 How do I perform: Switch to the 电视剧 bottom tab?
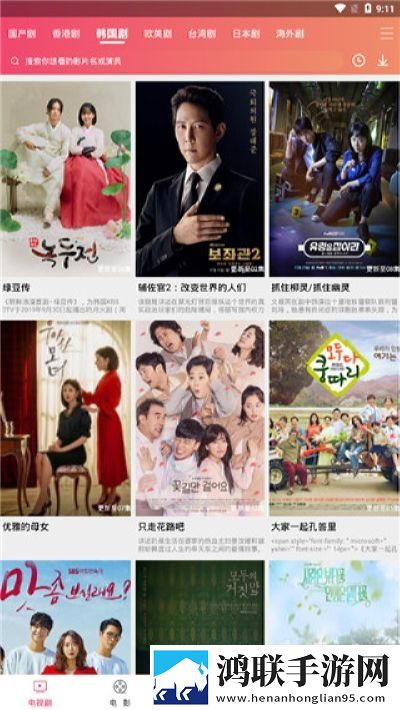pos(40,693)
